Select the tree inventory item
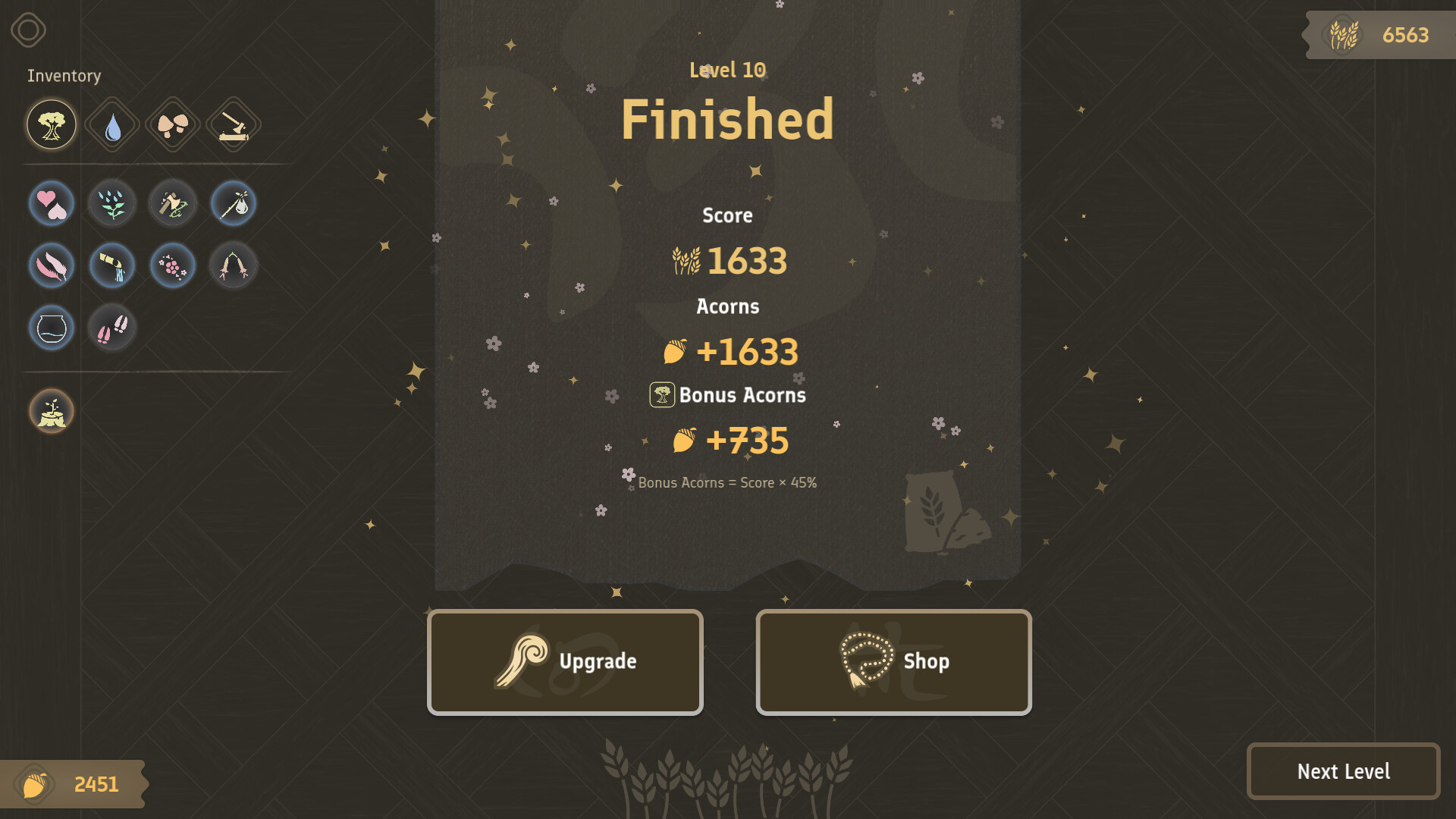 [52, 124]
